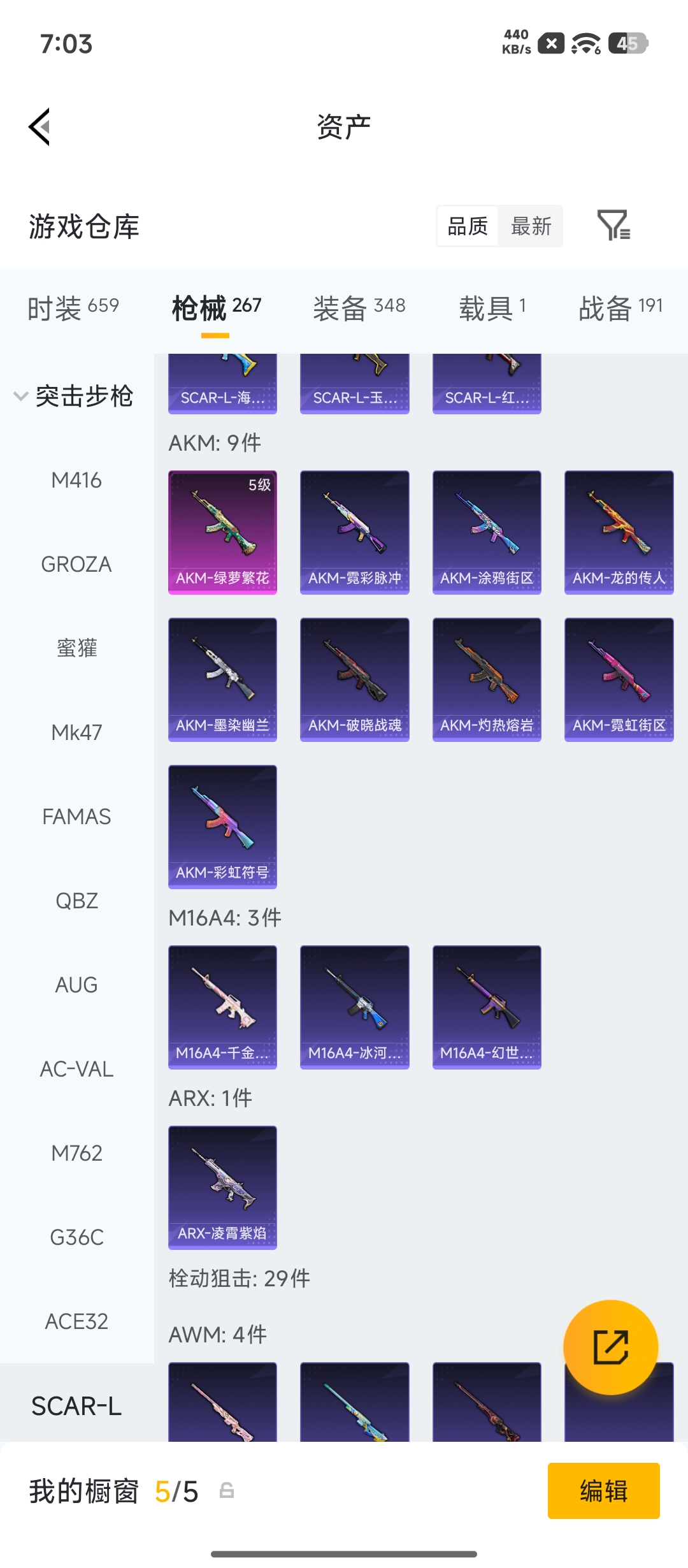Collapse the 突击步枪 category
This screenshot has width=688, height=1568.
(x=73, y=396)
